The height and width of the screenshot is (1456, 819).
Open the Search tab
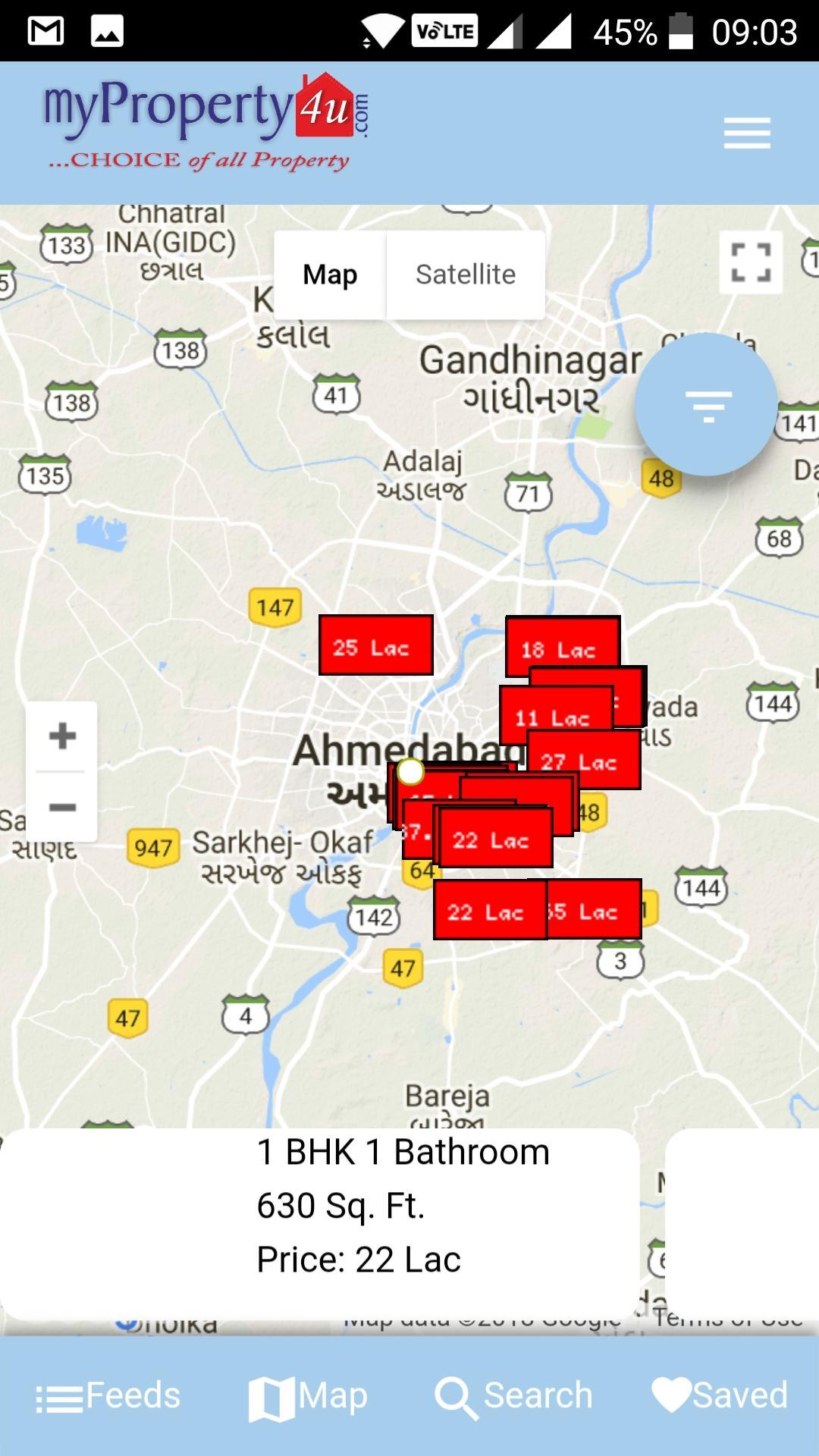(x=514, y=1395)
